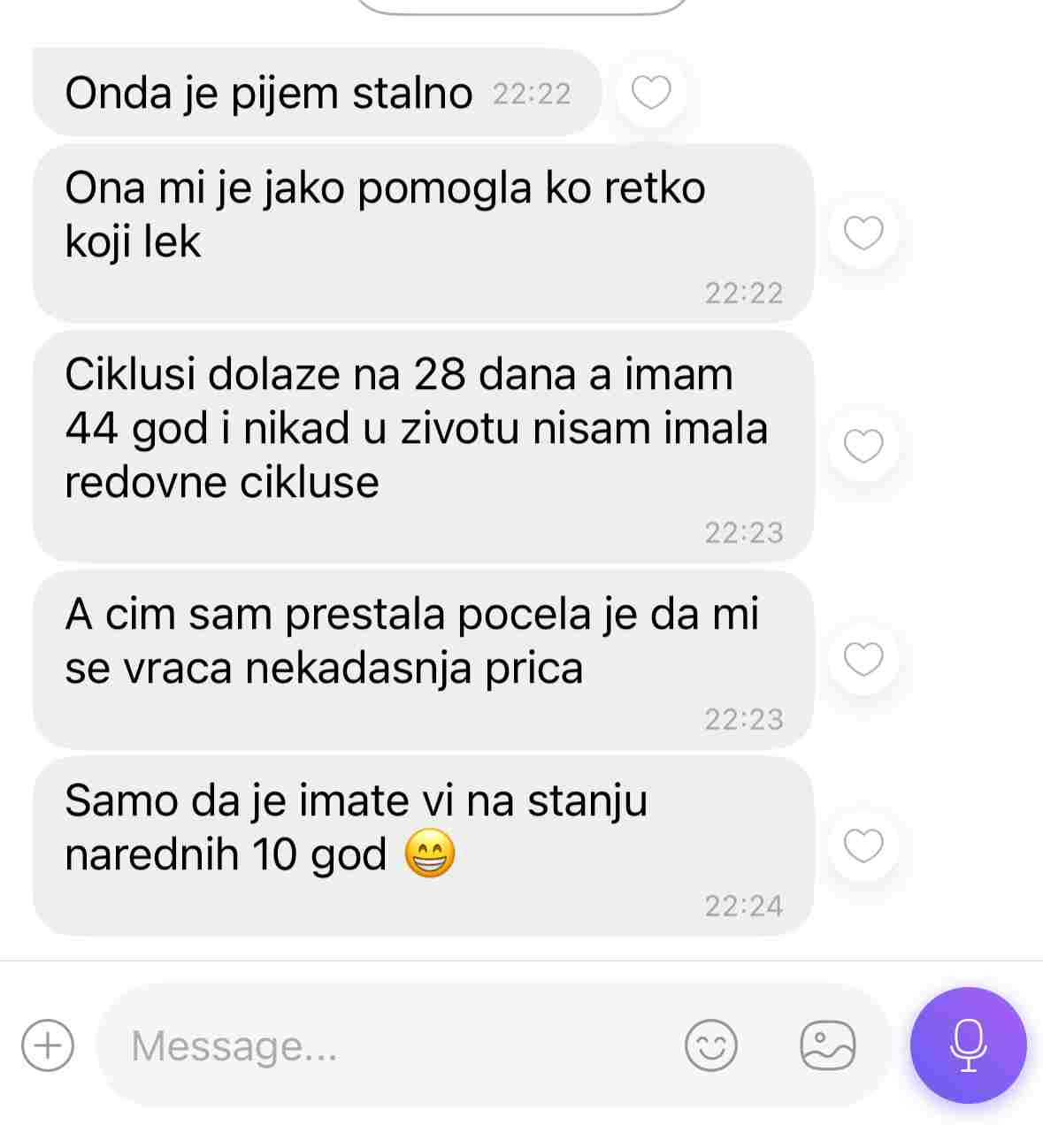Focus the Message text field
The height and width of the screenshot is (1148, 1043).
pyautogui.click(x=389, y=1045)
